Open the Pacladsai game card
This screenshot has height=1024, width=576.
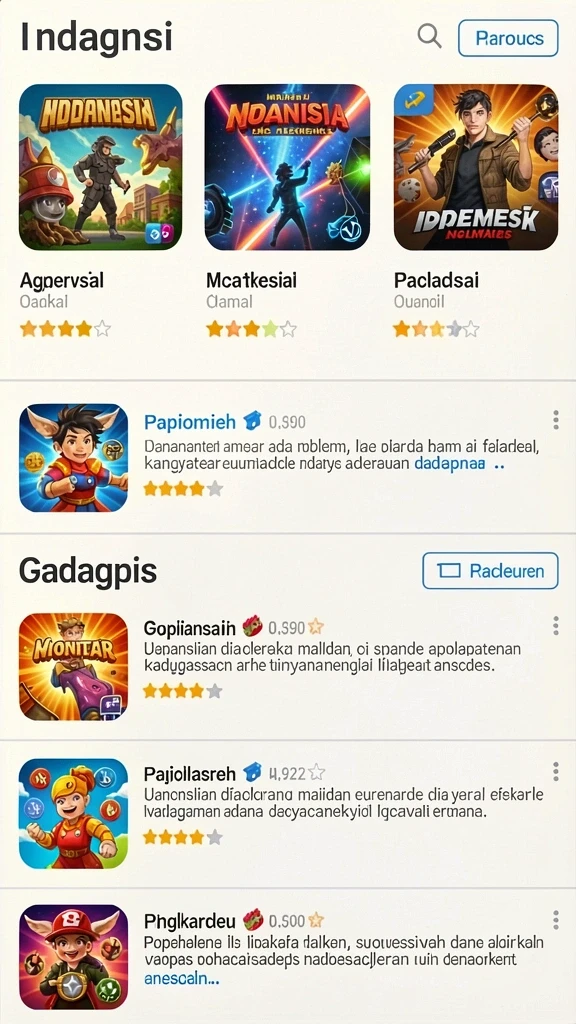tap(476, 210)
